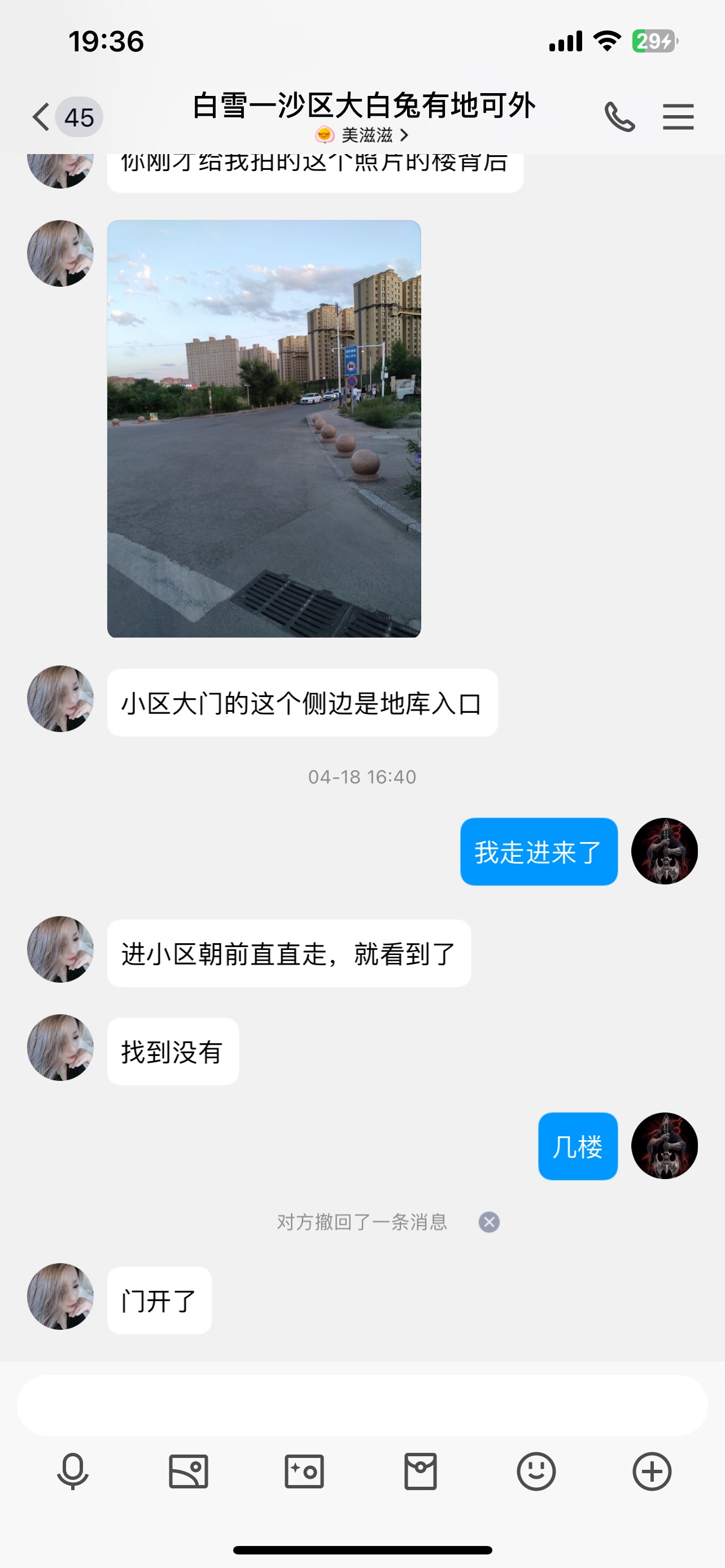The width and height of the screenshot is (725, 1568).
Task: Open the contact's avatar beside 门开了
Action: (x=60, y=1296)
